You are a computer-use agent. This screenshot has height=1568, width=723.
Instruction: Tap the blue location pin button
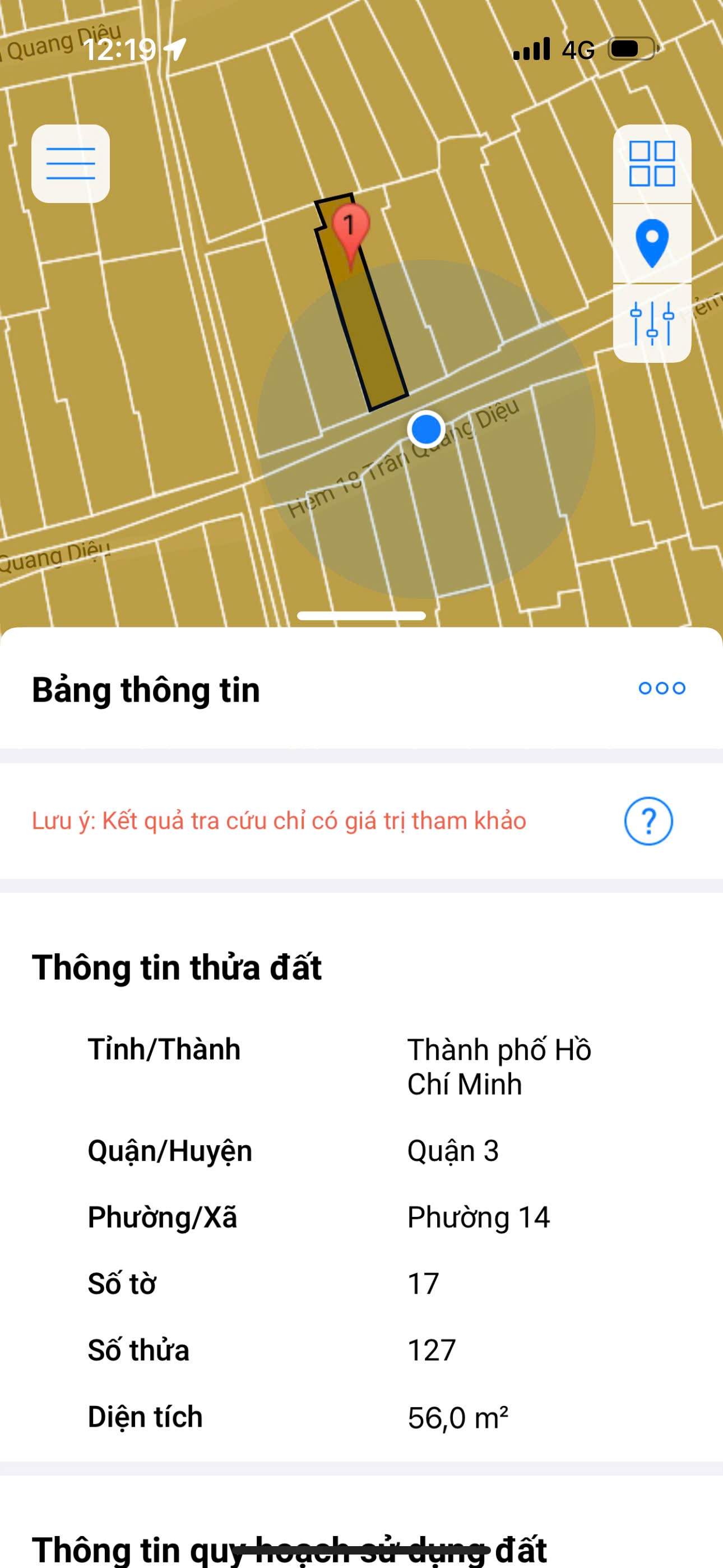point(652,243)
